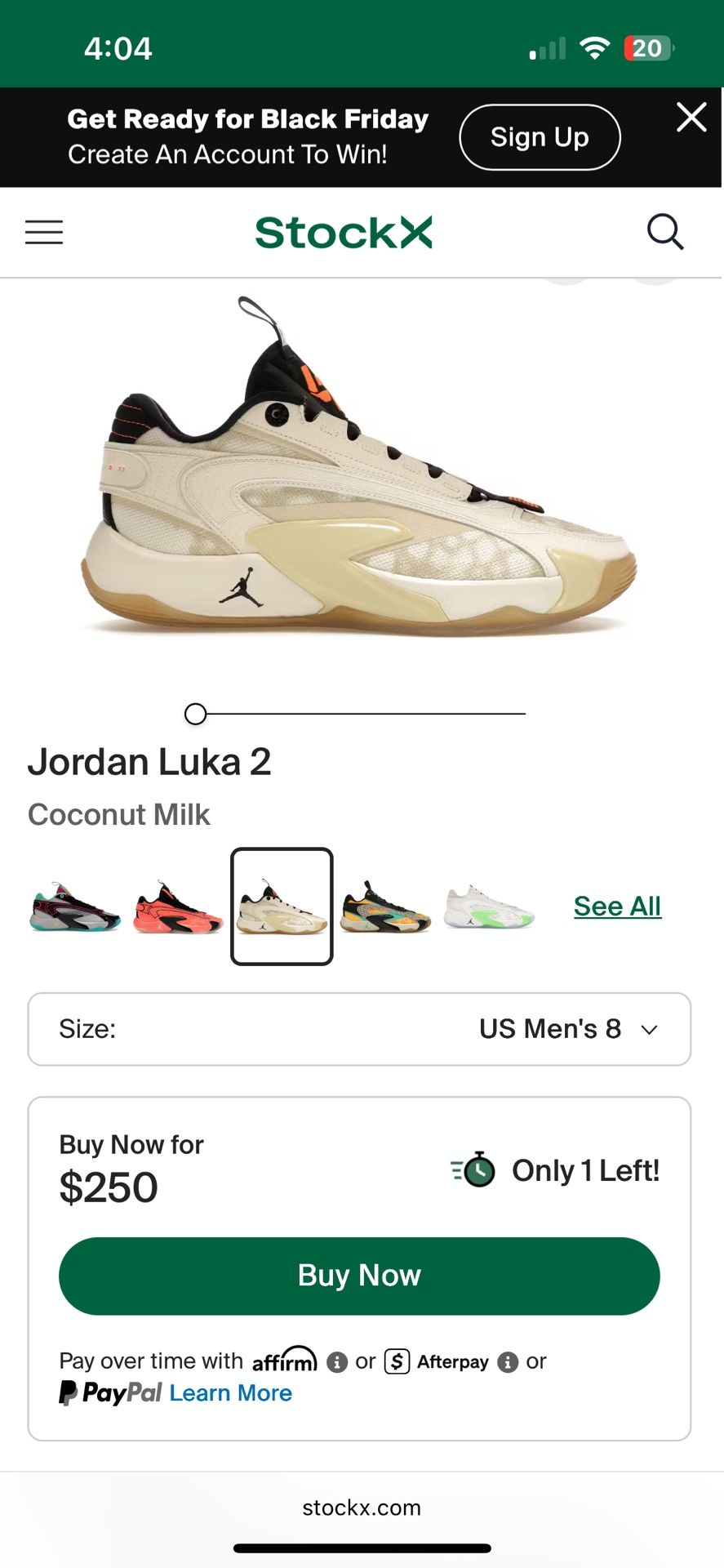Select the pink Luka 2 colorway
This screenshot has height=1568, width=724.
coord(176,906)
